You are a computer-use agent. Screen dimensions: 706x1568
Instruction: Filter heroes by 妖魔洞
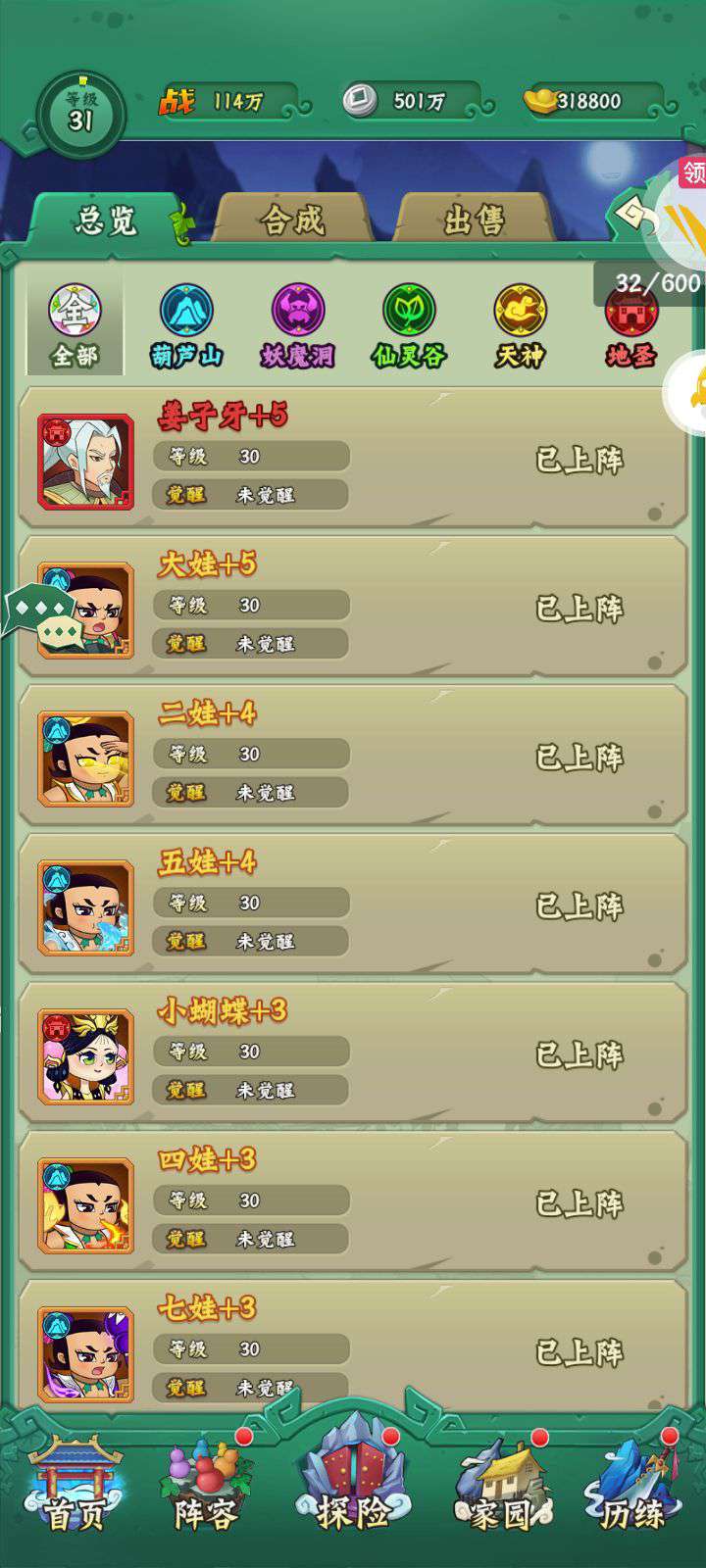298,325
